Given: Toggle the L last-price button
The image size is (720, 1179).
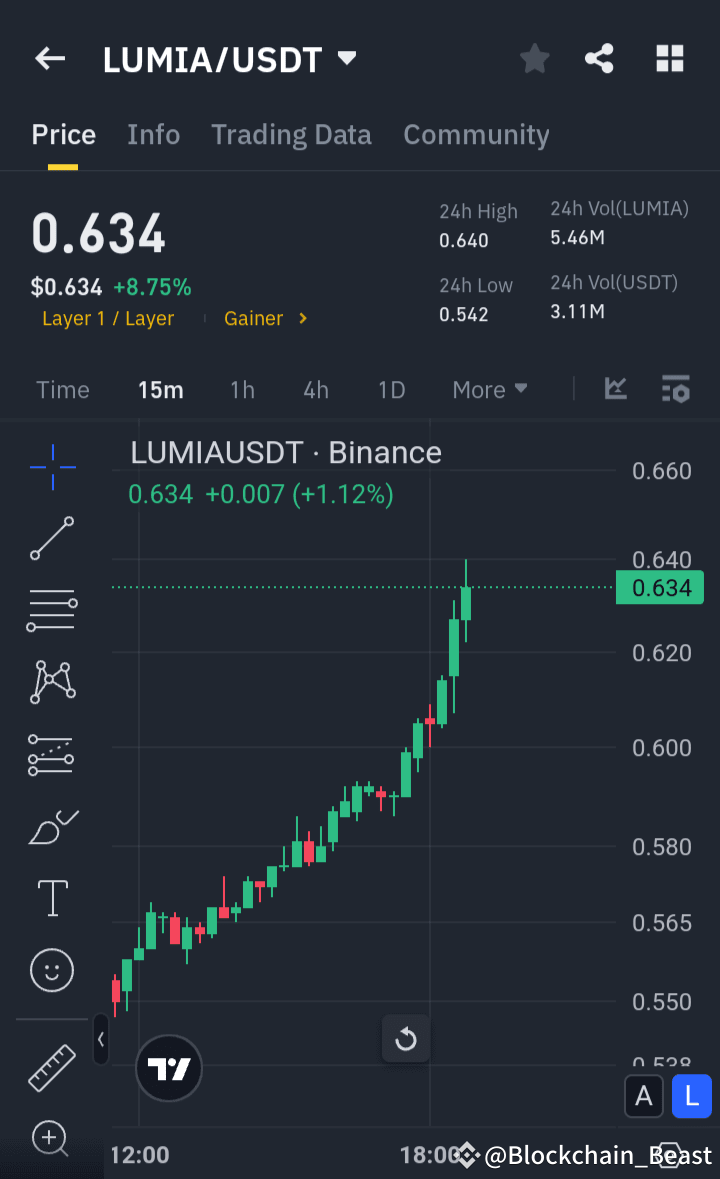Looking at the screenshot, I should pos(692,1096).
